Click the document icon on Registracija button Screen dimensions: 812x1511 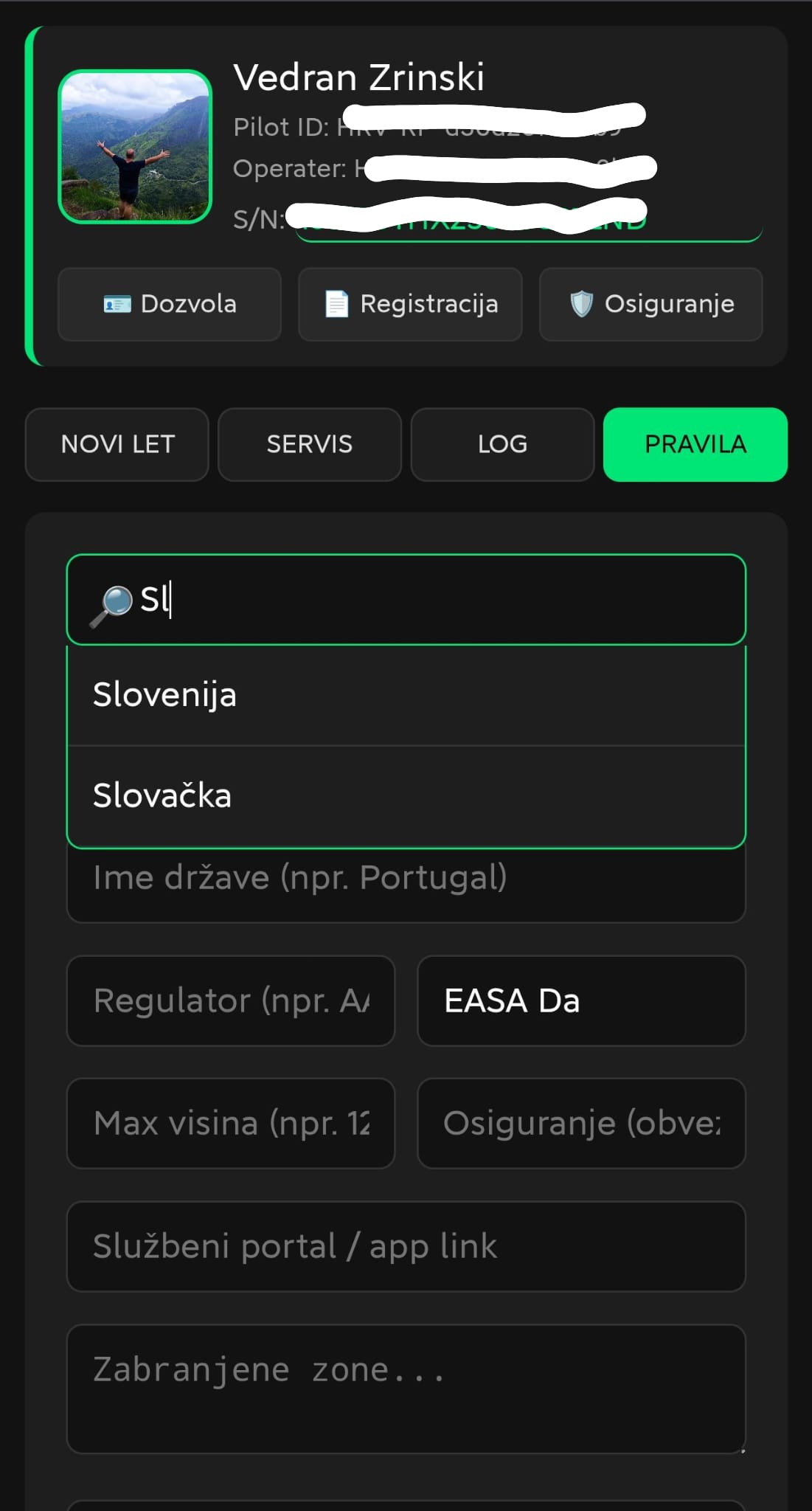click(337, 303)
